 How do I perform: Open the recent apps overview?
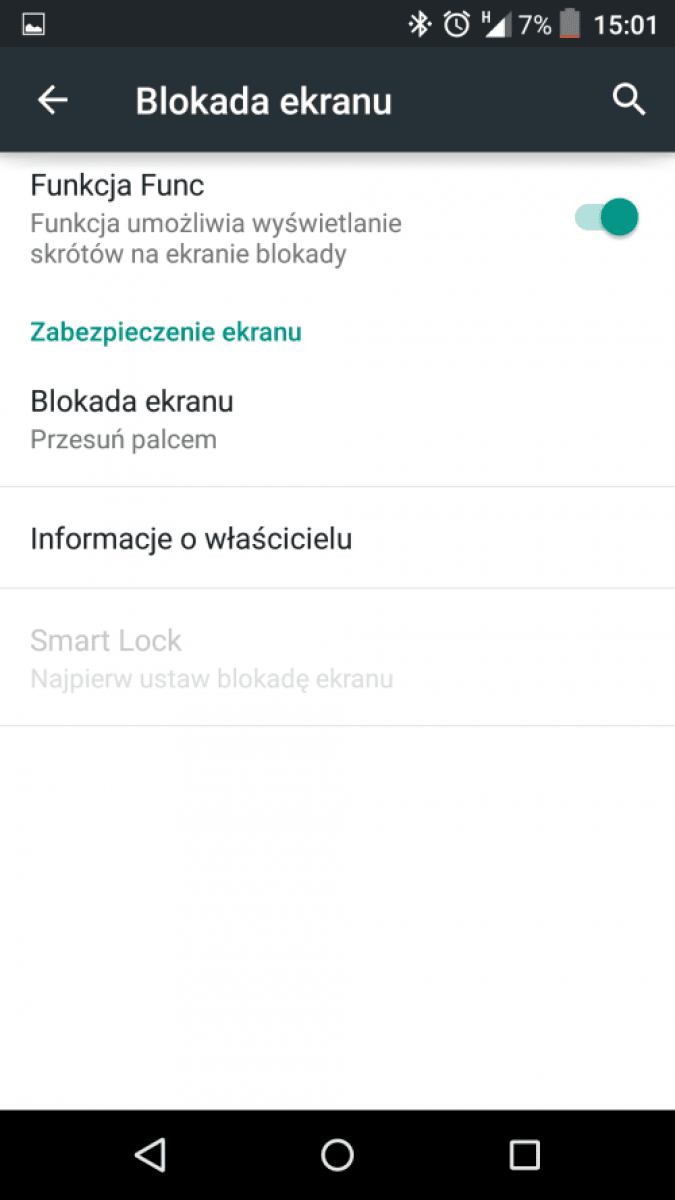(x=524, y=1155)
